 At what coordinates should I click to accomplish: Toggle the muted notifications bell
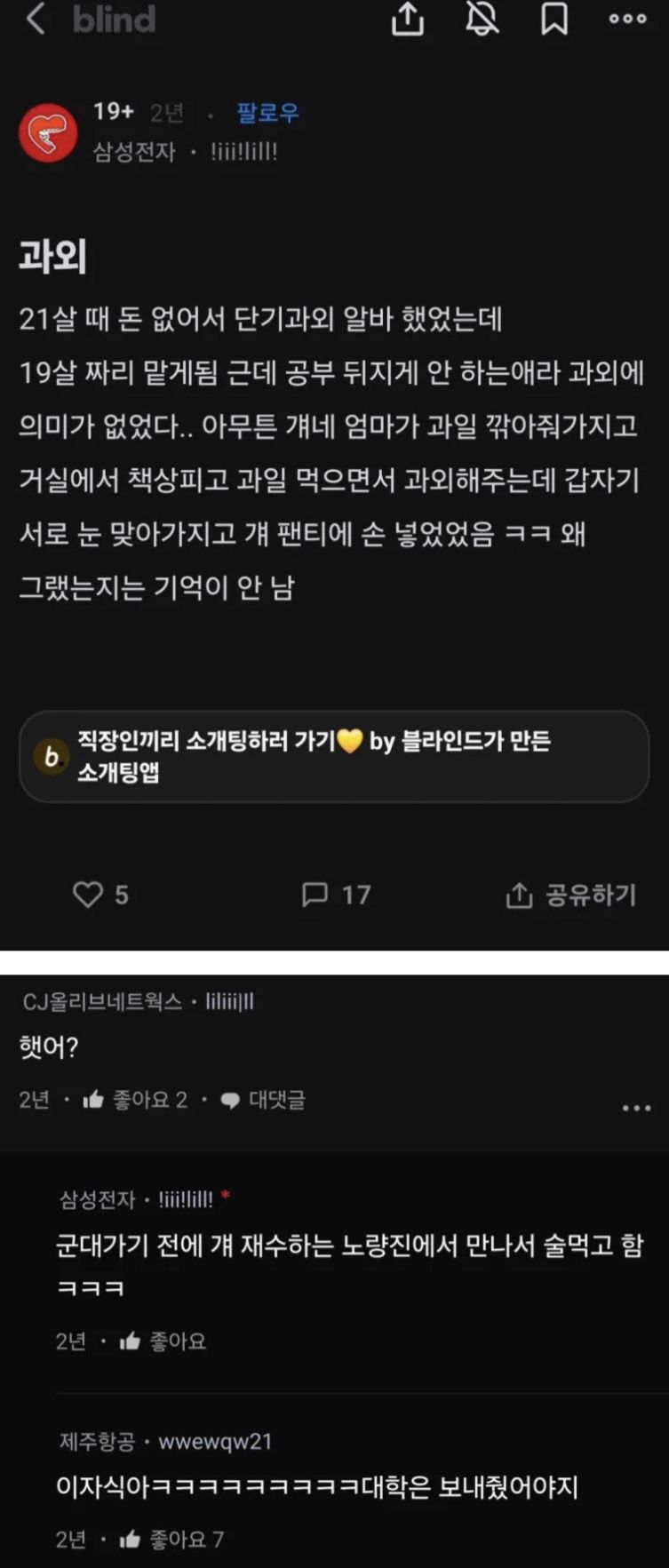pyautogui.click(x=482, y=19)
